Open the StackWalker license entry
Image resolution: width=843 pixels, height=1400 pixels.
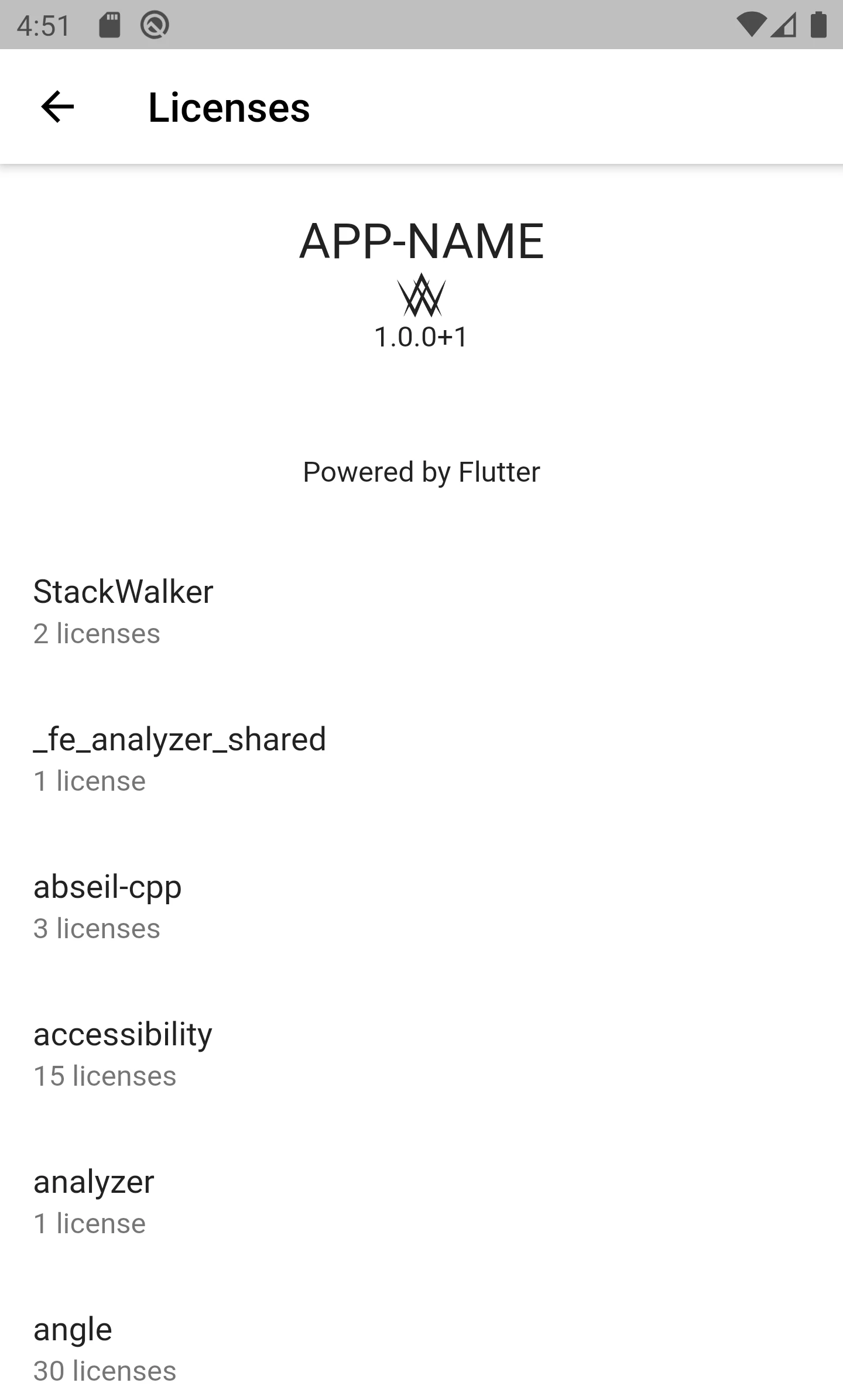click(x=124, y=591)
